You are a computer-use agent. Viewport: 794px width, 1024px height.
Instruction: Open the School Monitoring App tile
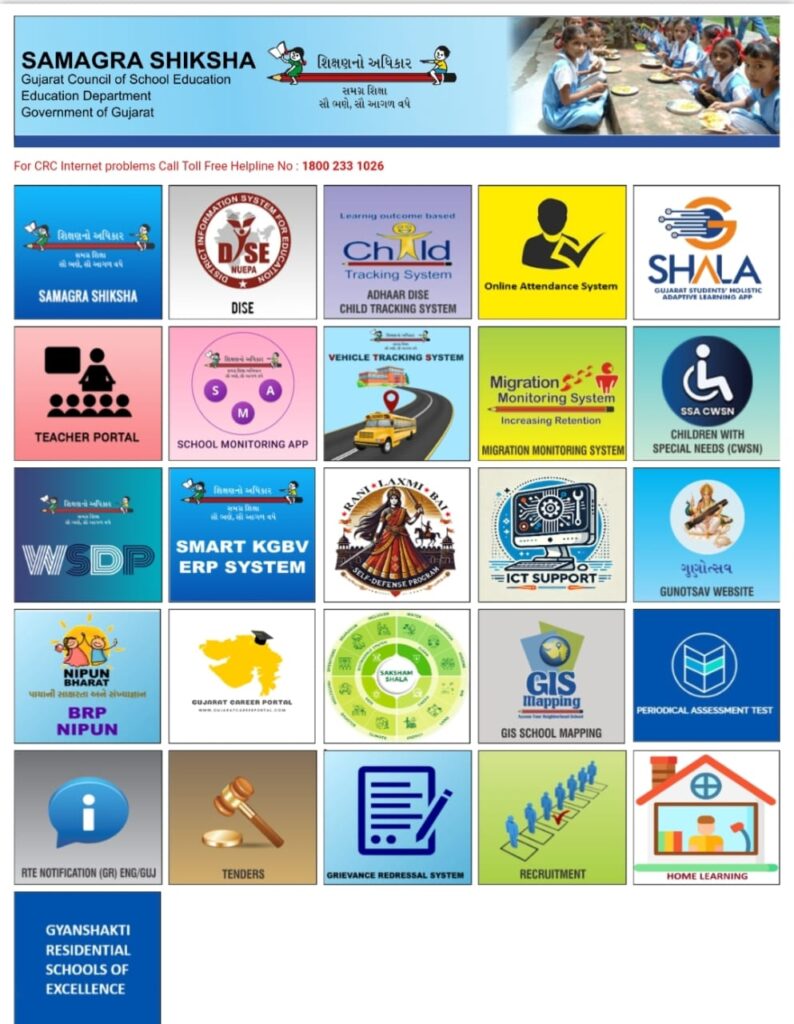coord(242,393)
